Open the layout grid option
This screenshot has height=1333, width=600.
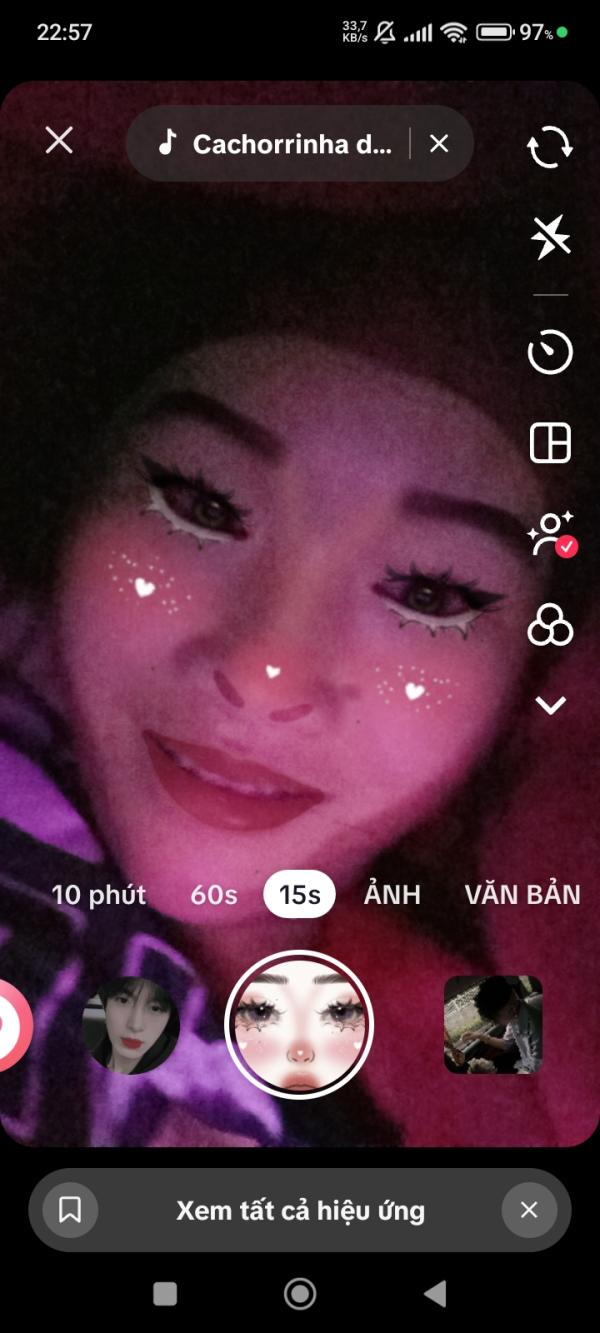click(549, 443)
